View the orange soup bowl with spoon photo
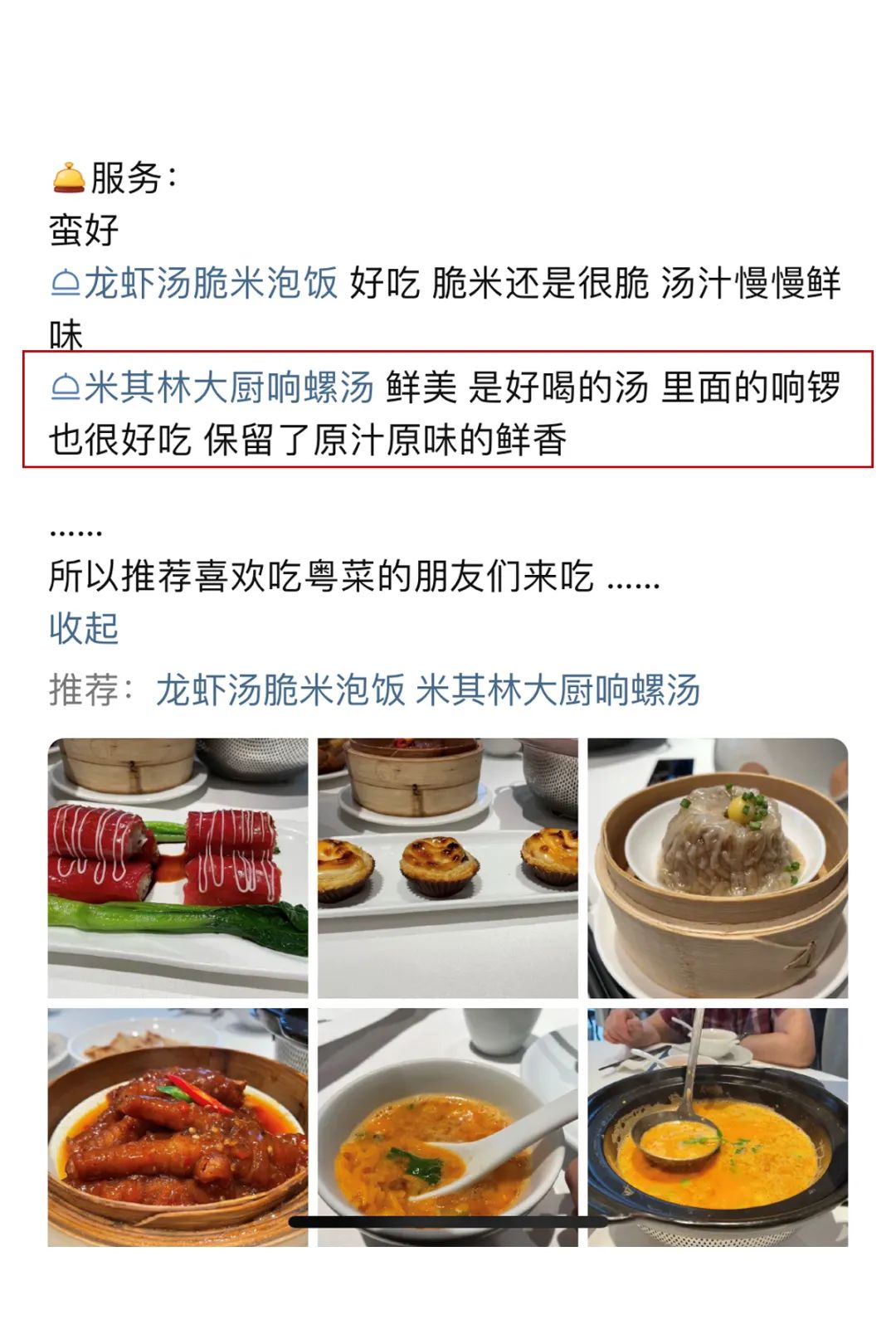 pyautogui.click(x=448, y=1127)
